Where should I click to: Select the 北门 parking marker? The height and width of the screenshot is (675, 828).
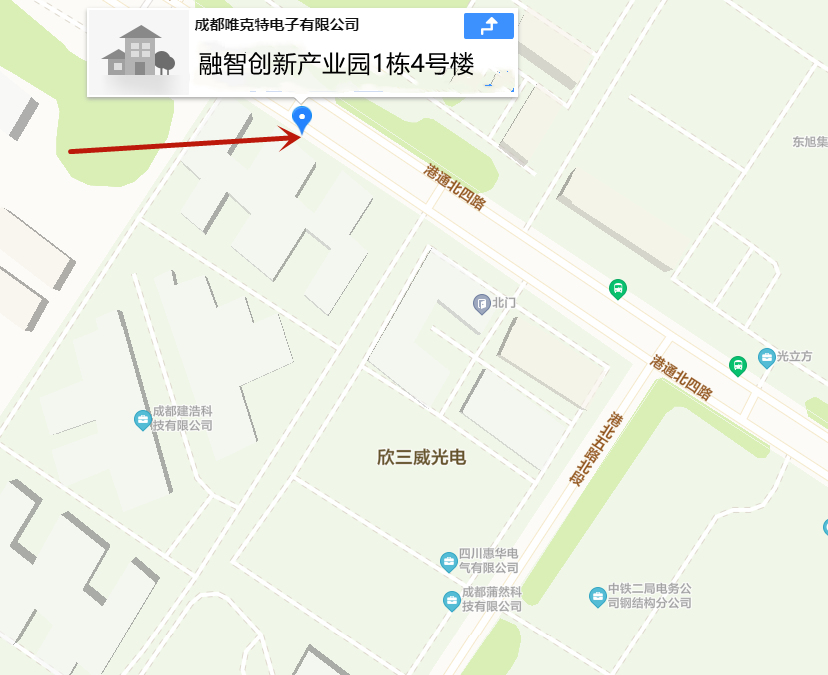pos(481,302)
